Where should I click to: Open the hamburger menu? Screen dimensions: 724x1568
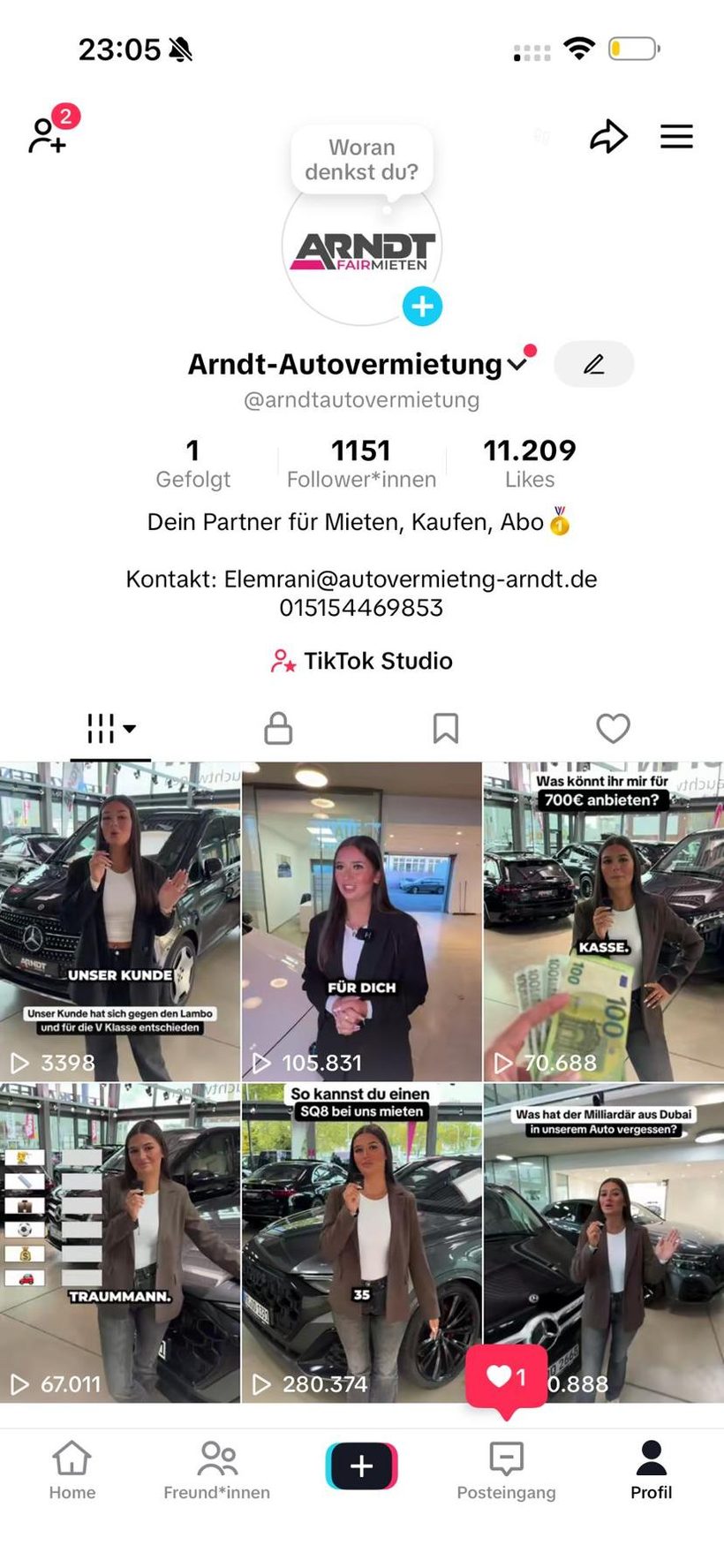tap(676, 136)
